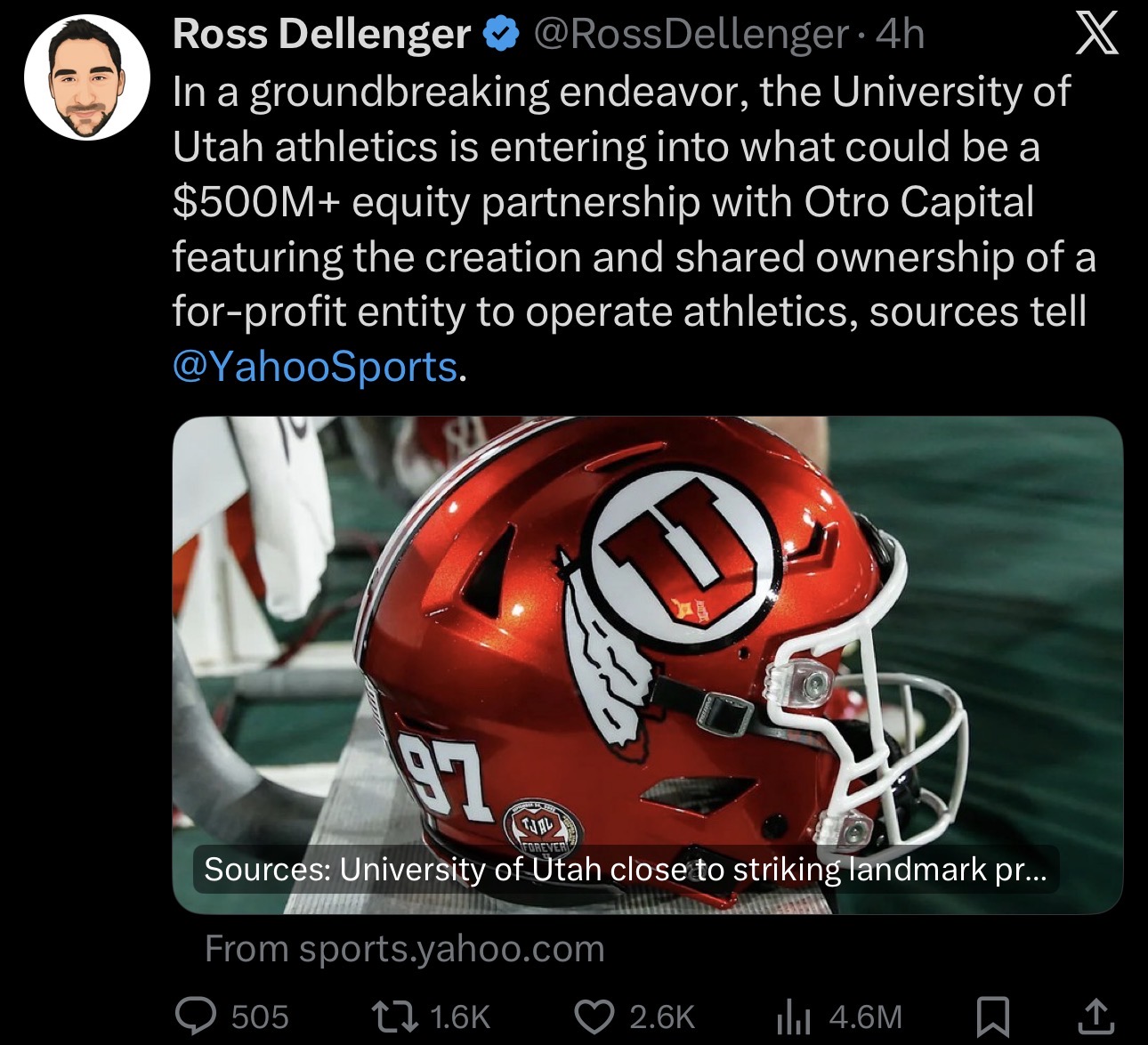Open Ross Dellenger's profile picture
The width and height of the screenshot is (1148, 1045).
click(86, 77)
